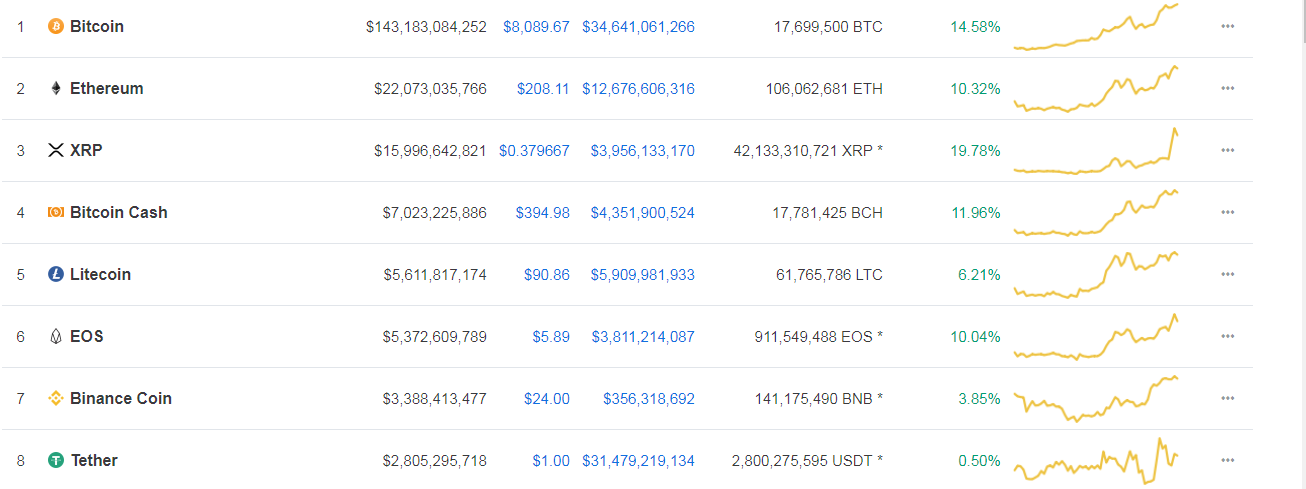Open Ethereum's $12,676,606,316 volume link
The height and width of the screenshot is (489, 1306).
pyautogui.click(x=638, y=88)
